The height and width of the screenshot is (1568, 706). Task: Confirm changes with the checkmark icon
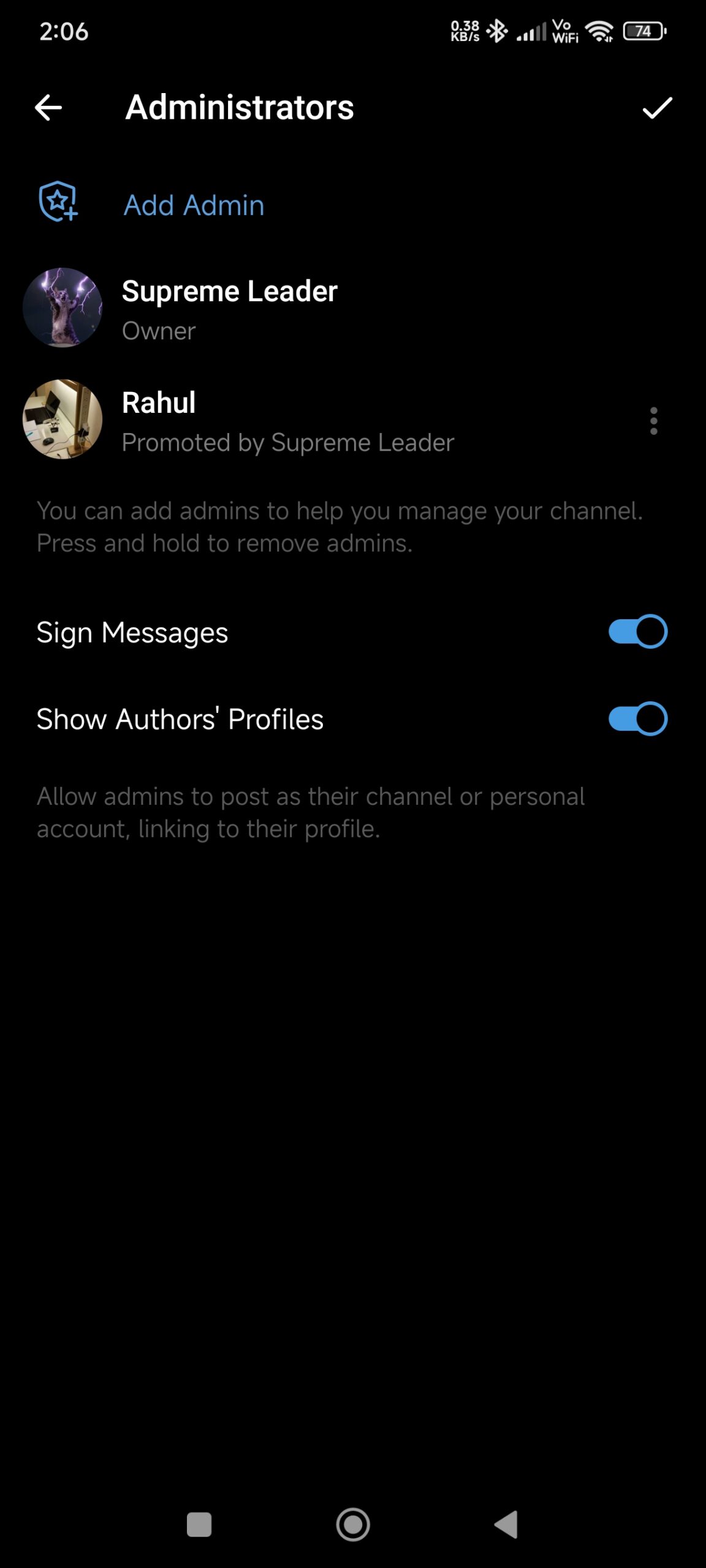click(657, 108)
